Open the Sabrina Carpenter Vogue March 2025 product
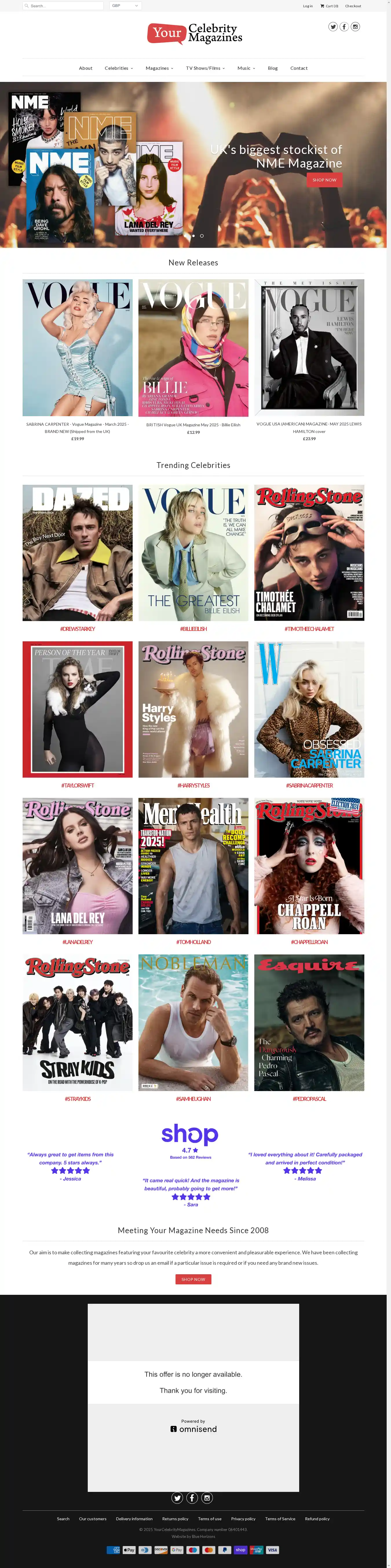391x1568 pixels. tap(77, 348)
